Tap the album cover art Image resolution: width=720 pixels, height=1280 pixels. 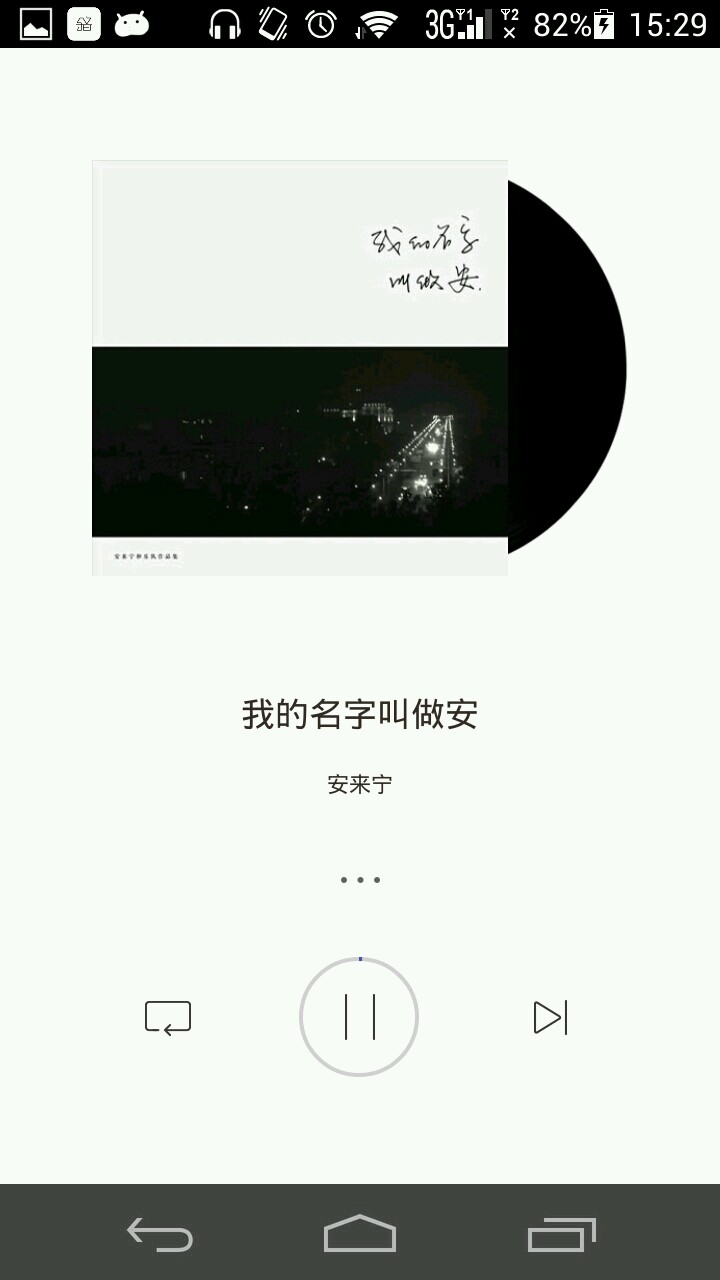[x=300, y=368]
